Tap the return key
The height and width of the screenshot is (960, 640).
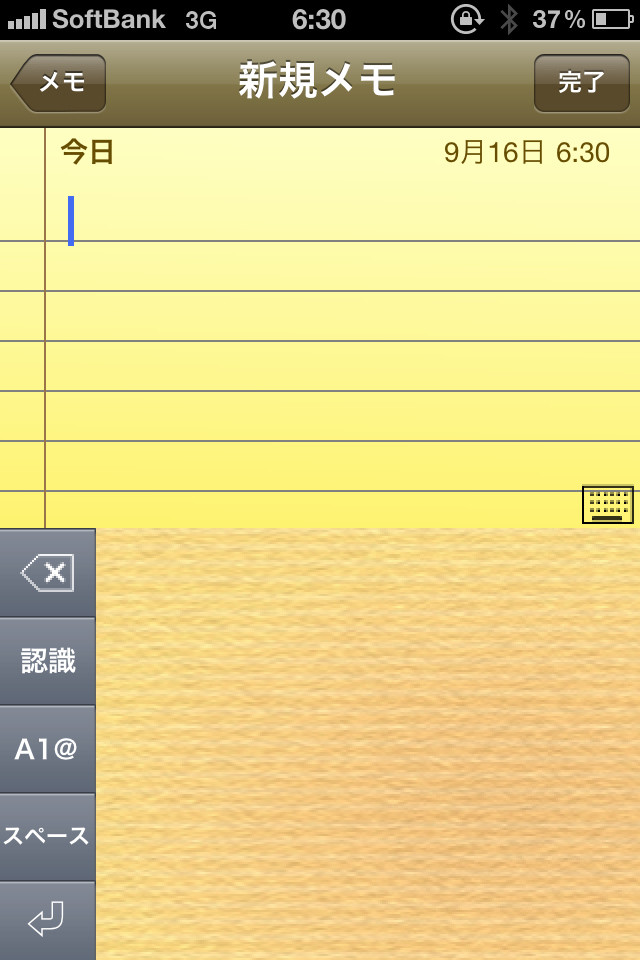pos(47,921)
